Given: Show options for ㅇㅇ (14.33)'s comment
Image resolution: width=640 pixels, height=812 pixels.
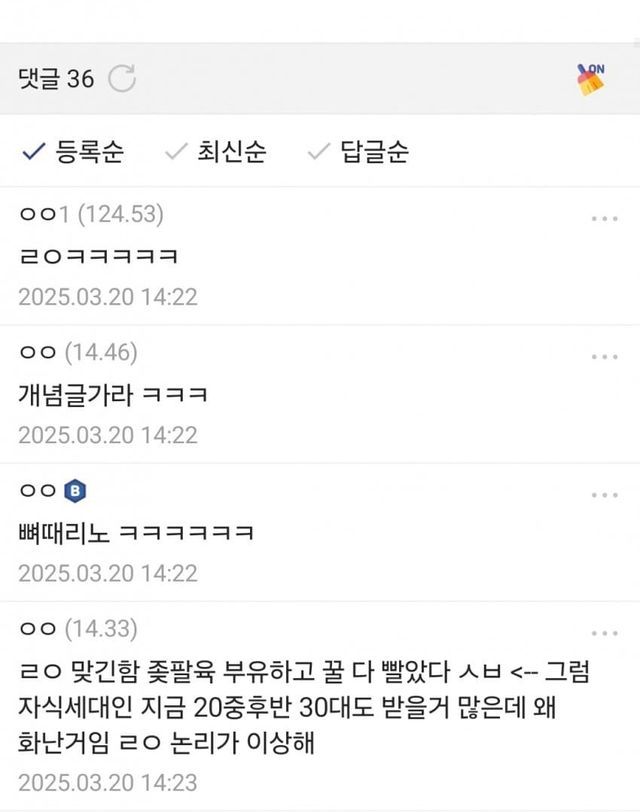Looking at the screenshot, I should pyautogui.click(x=604, y=633).
